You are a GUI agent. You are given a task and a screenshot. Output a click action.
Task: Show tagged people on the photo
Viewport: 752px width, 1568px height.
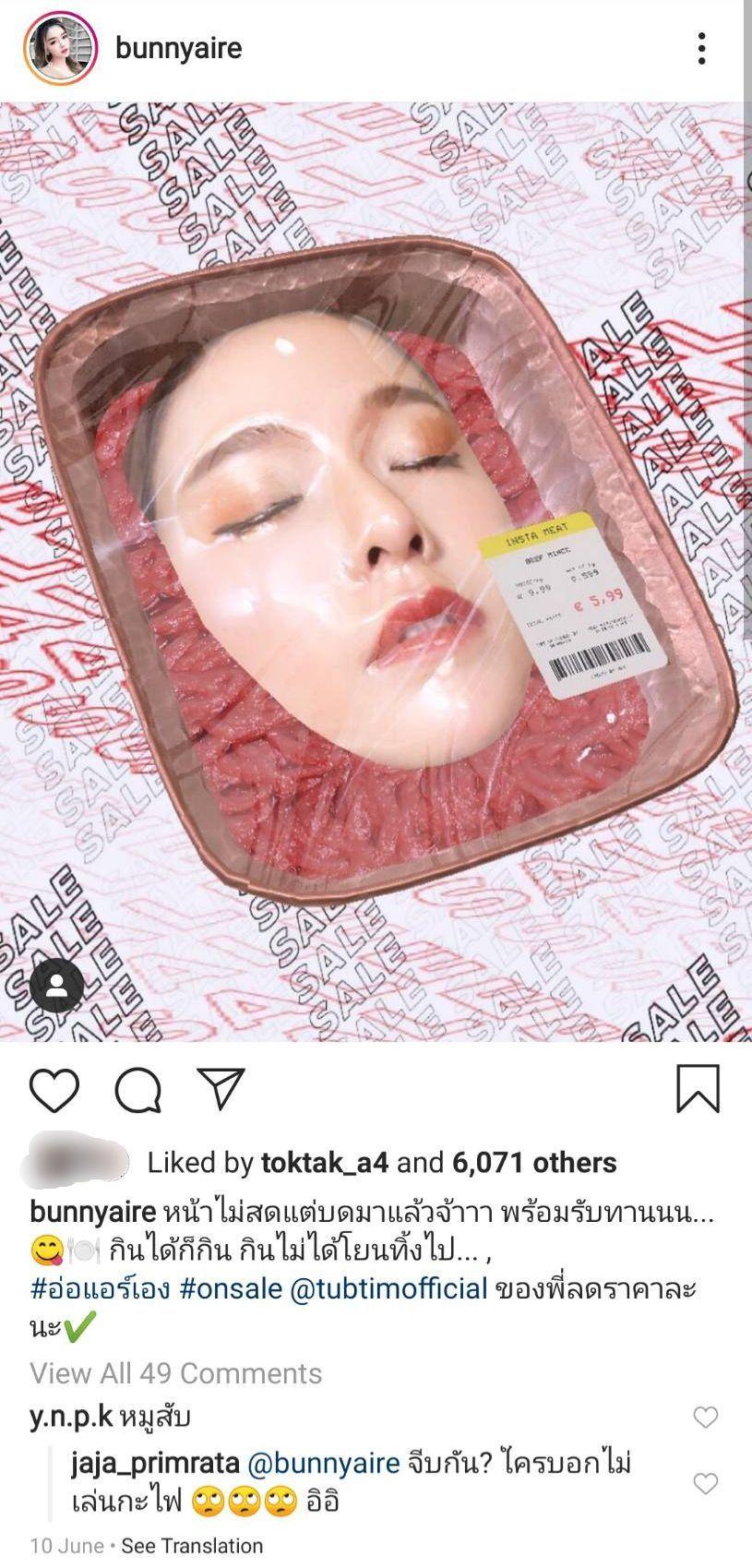57,985
